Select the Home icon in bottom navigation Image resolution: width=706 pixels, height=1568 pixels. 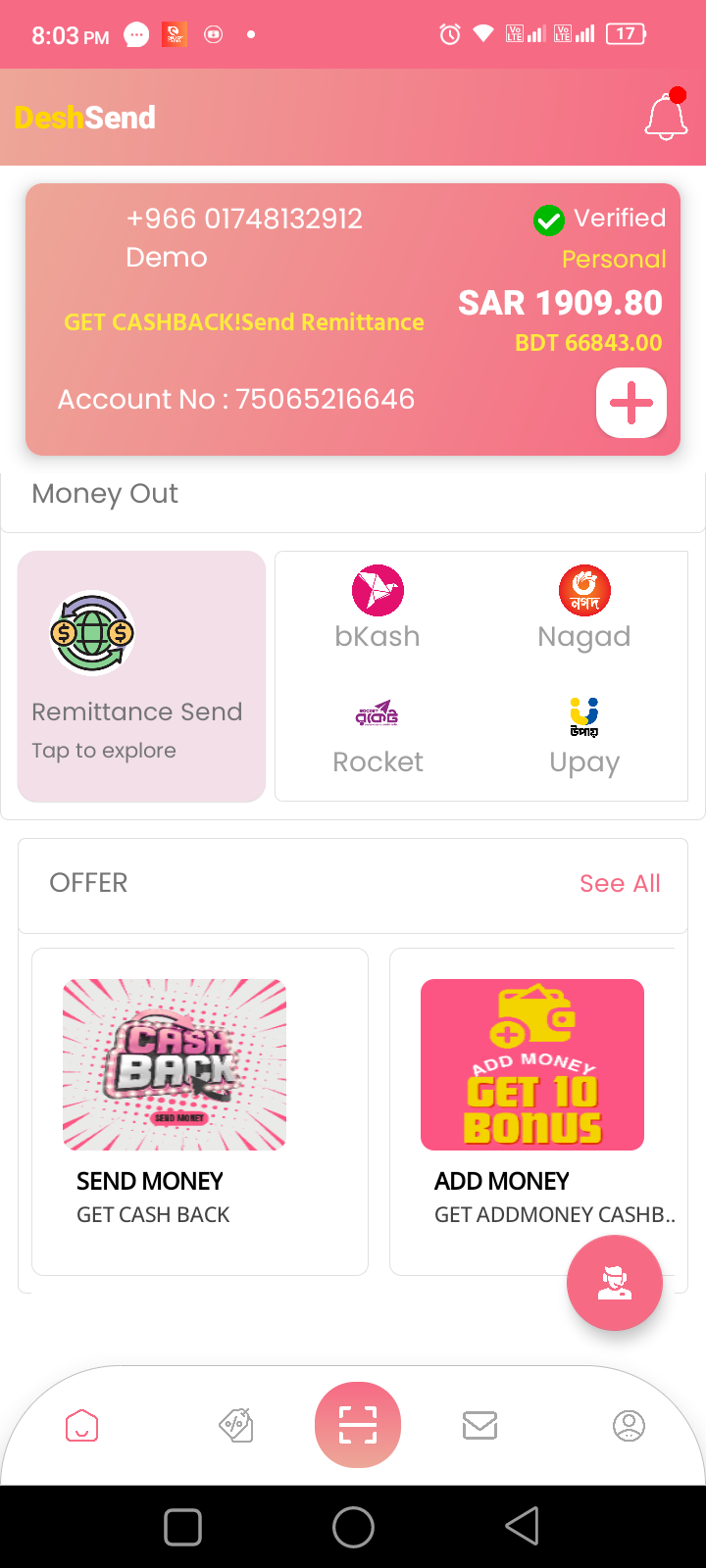pos(82,1426)
